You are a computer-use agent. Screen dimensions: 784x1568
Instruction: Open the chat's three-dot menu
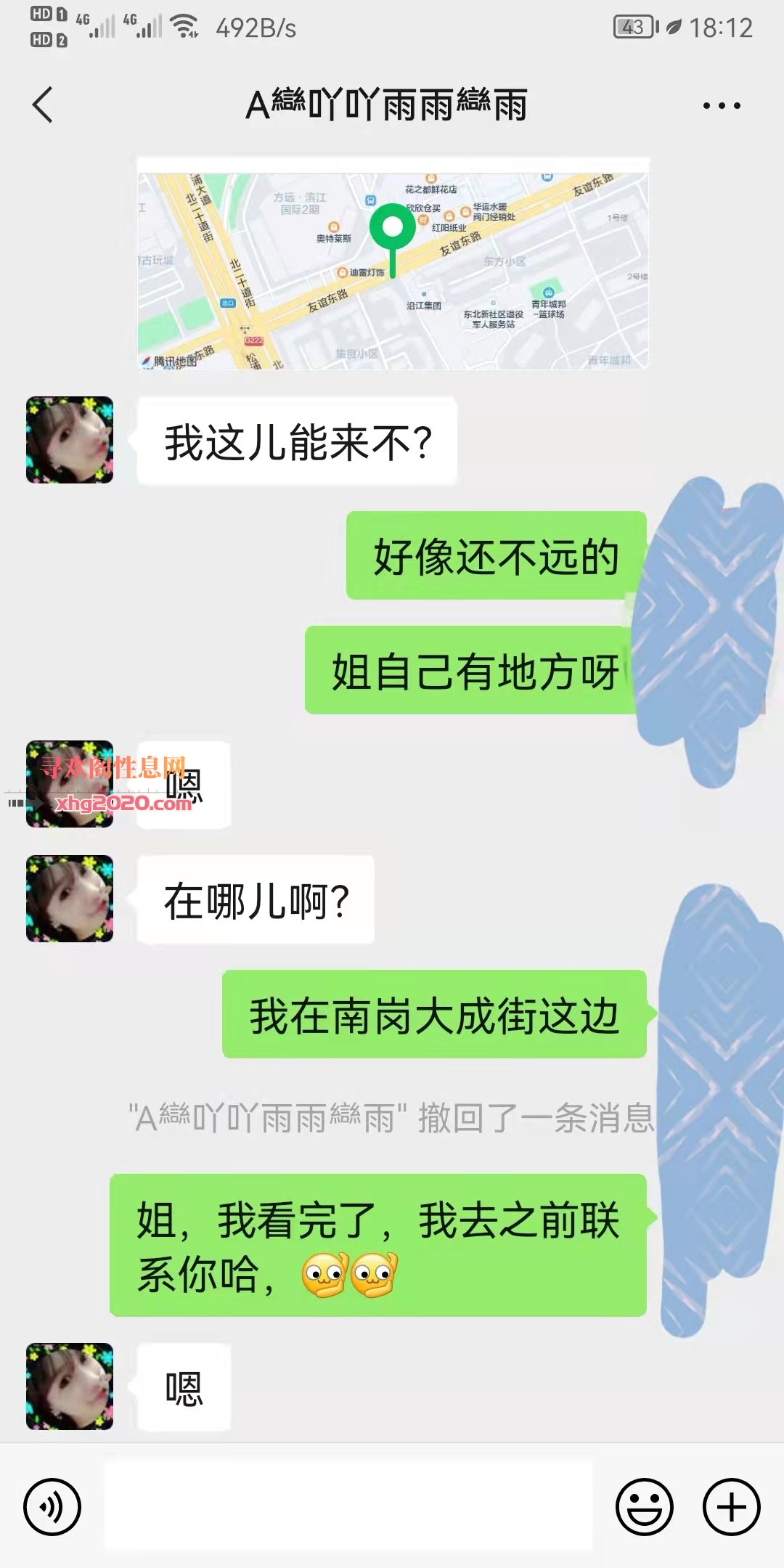[x=722, y=105]
